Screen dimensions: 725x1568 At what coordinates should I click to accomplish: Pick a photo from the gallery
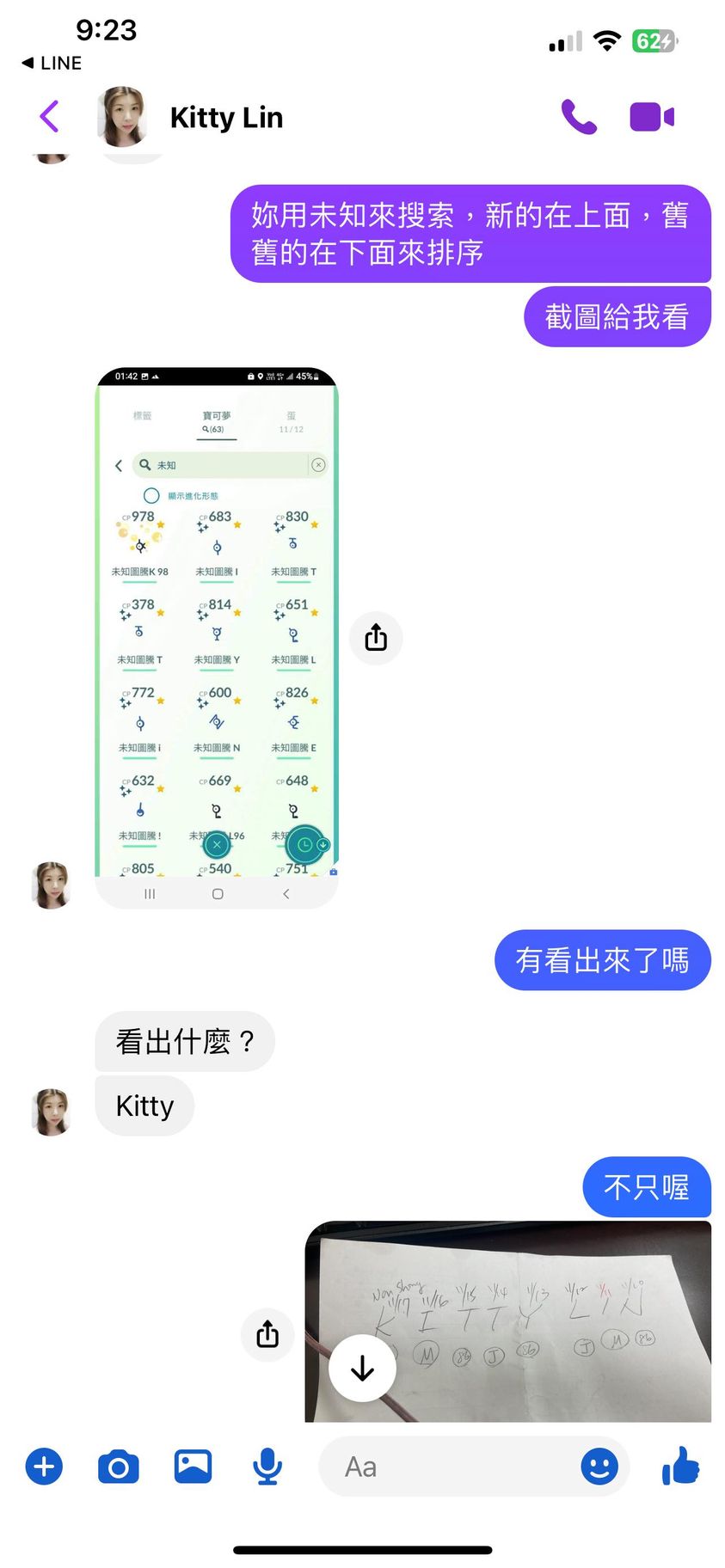(193, 1467)
